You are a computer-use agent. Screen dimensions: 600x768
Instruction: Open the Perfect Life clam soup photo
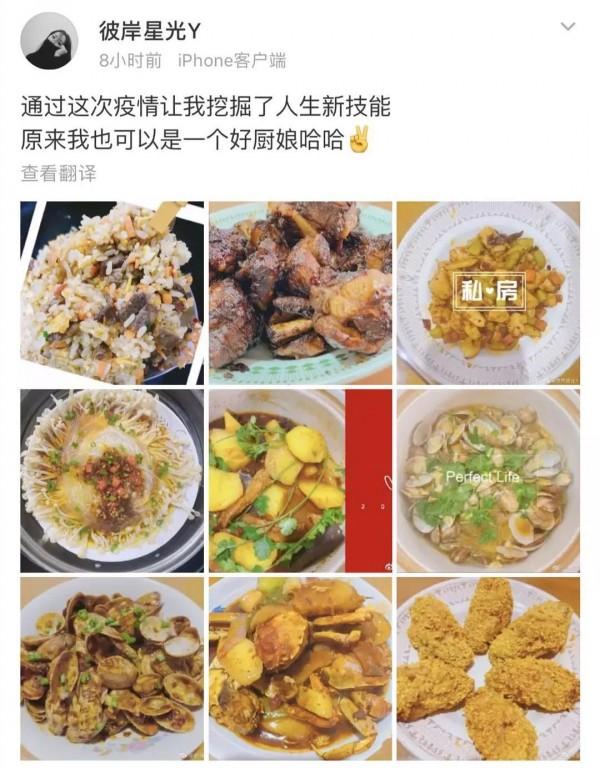[488, 481]
